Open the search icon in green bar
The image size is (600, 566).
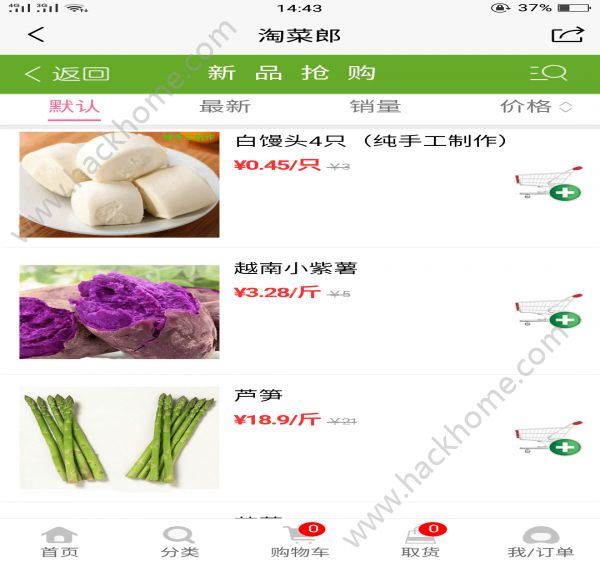548,73
